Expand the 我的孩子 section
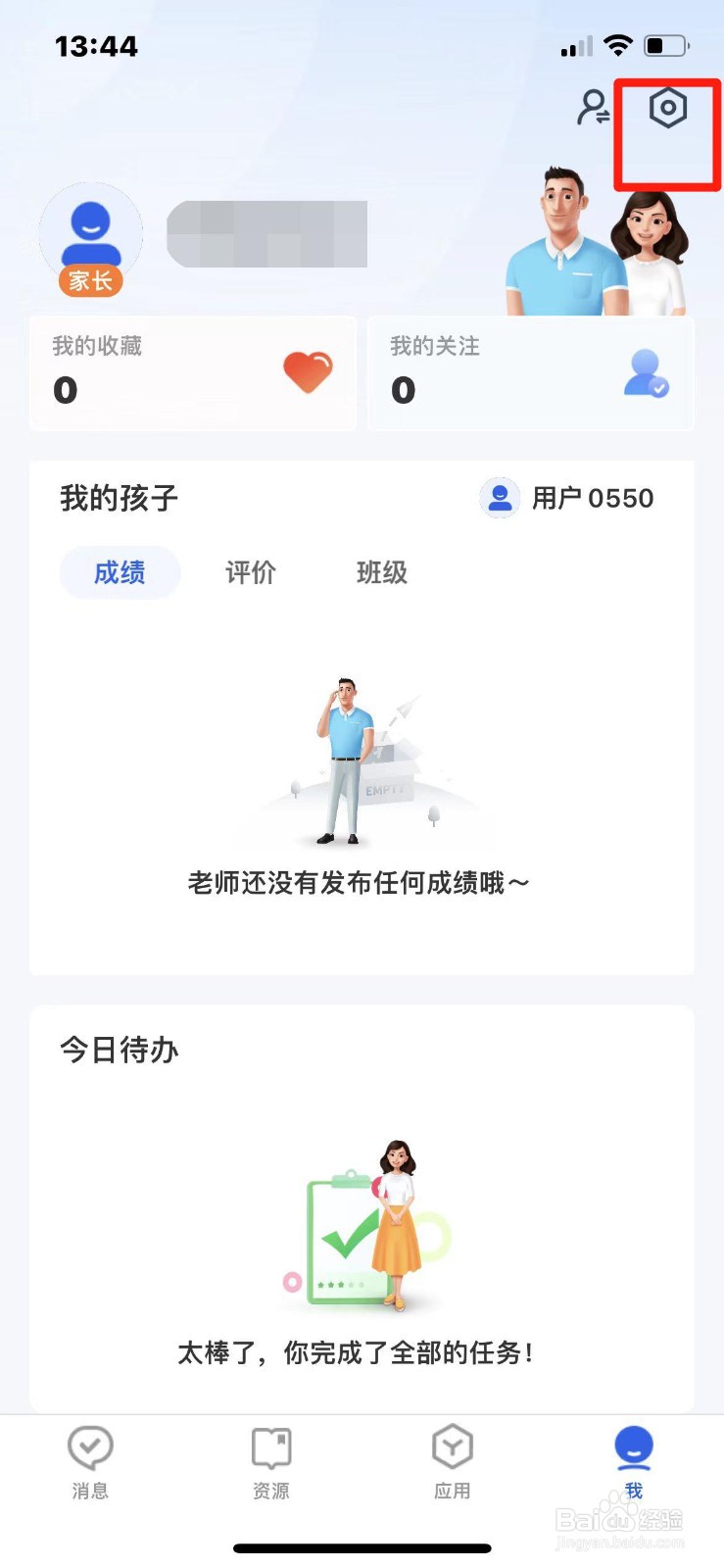 pyautogui.click(x=120, y=498)
